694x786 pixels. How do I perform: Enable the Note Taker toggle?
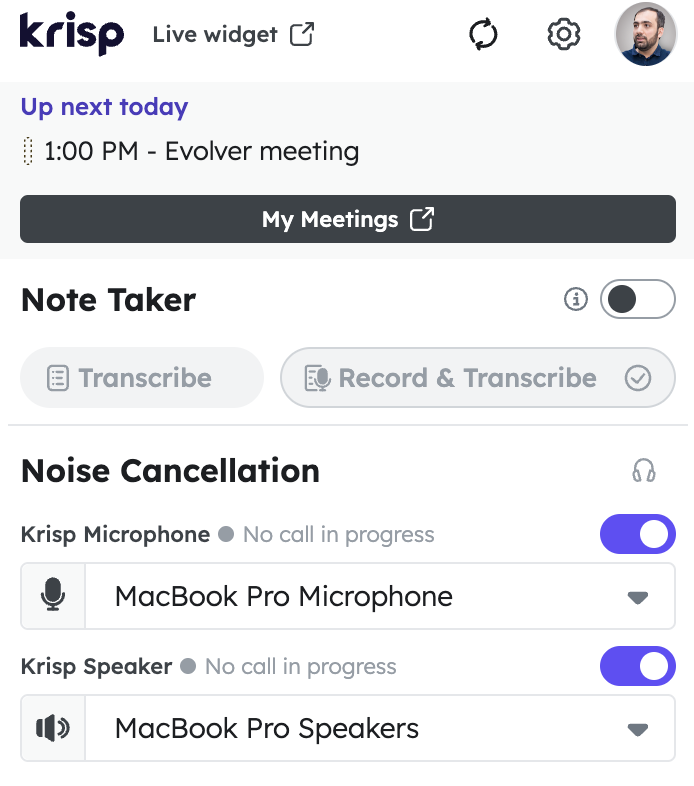(637, 299)
